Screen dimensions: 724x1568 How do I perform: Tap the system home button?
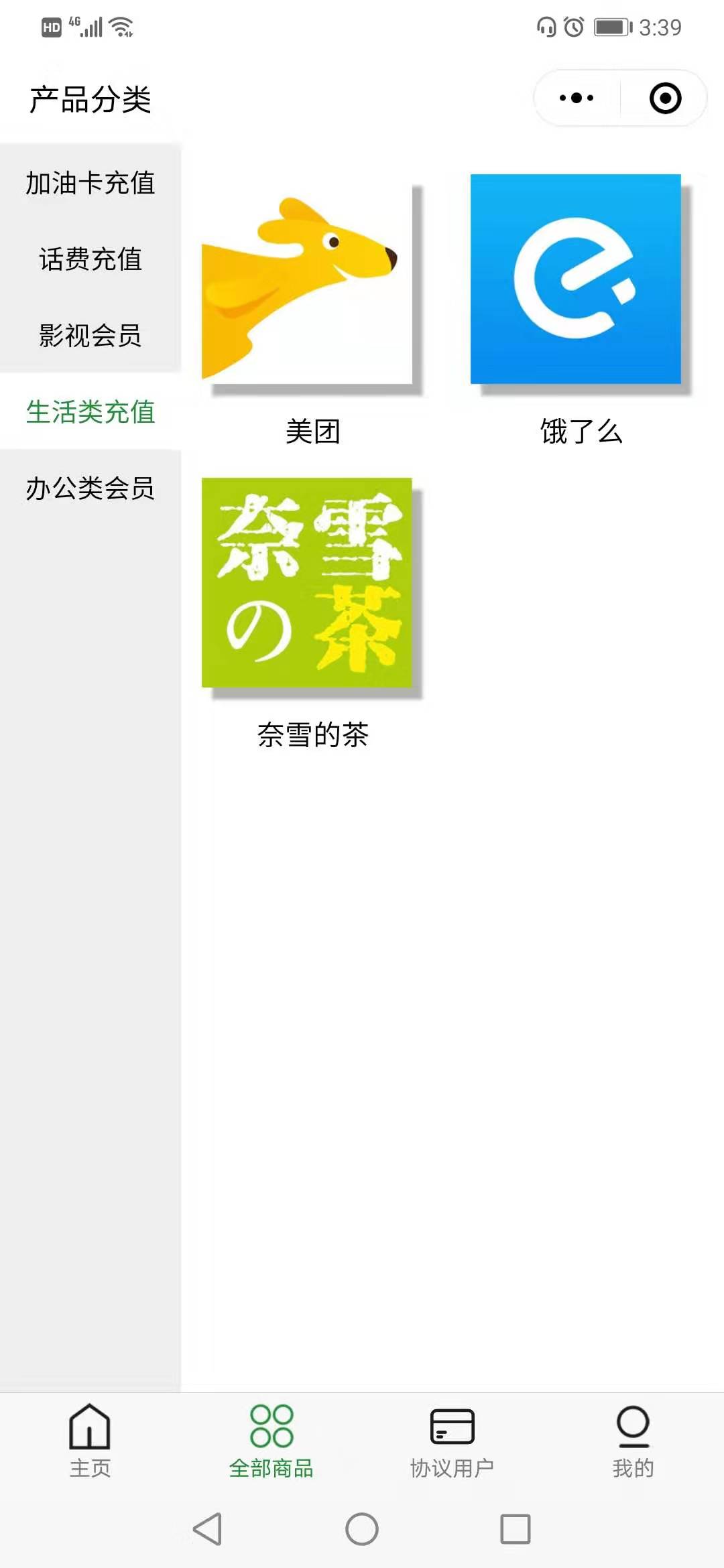(x=362, y=1529)
